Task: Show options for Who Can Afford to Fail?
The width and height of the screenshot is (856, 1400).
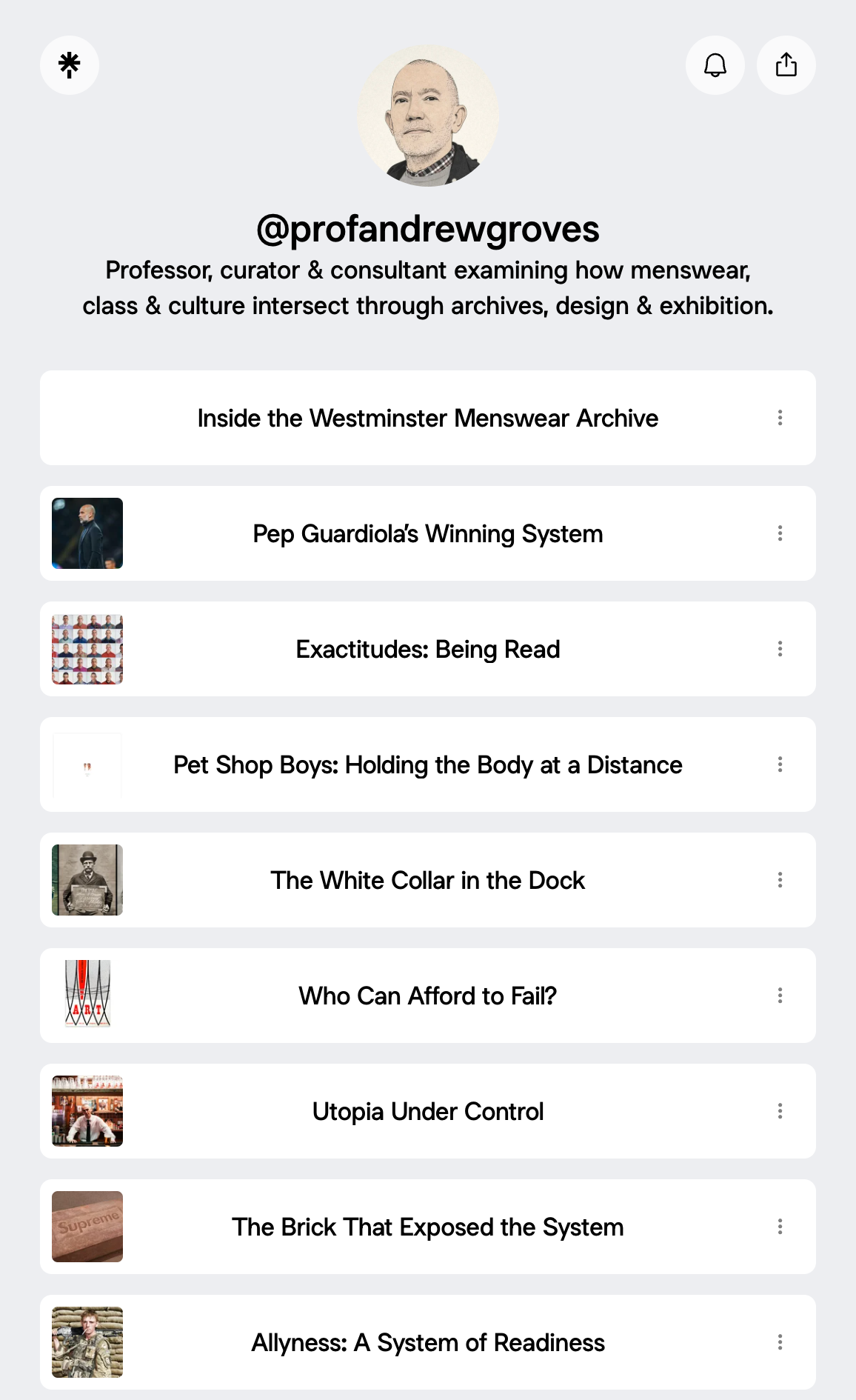Action: (780, 996)
